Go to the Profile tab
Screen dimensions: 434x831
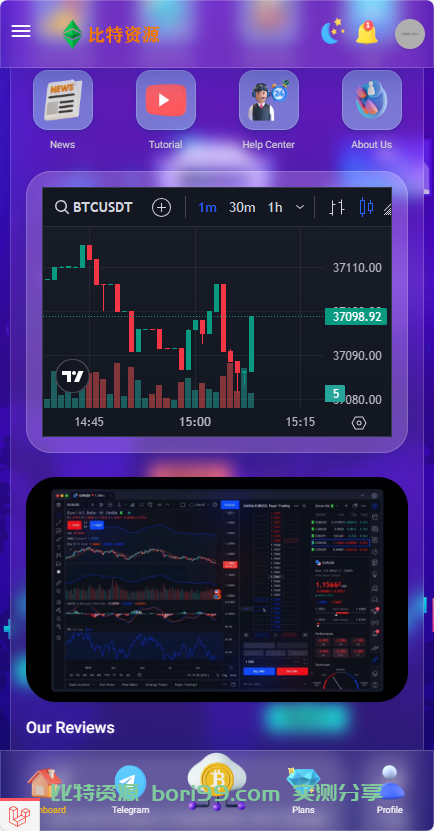point(389,790)
